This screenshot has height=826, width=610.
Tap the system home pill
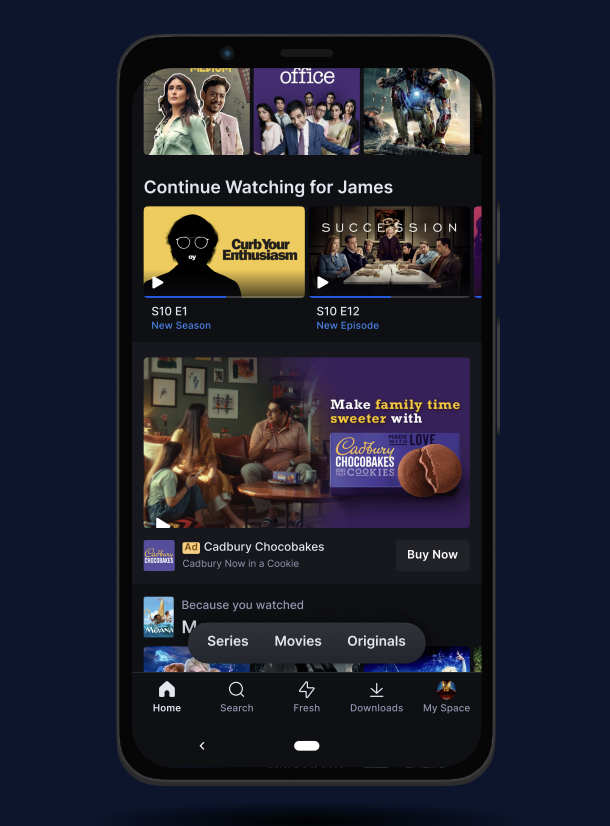tap(307, 746)
